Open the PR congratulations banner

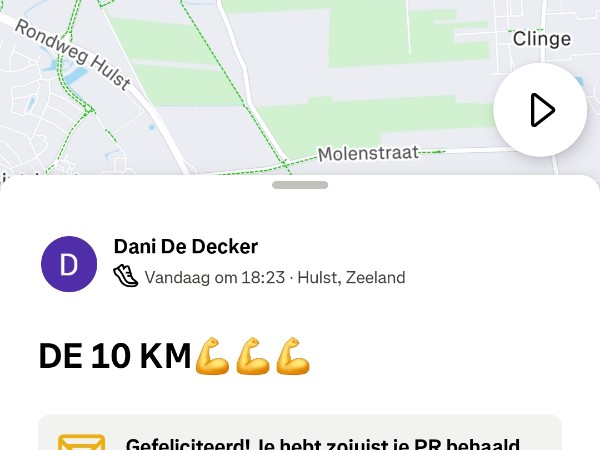(x=300, y=436)
